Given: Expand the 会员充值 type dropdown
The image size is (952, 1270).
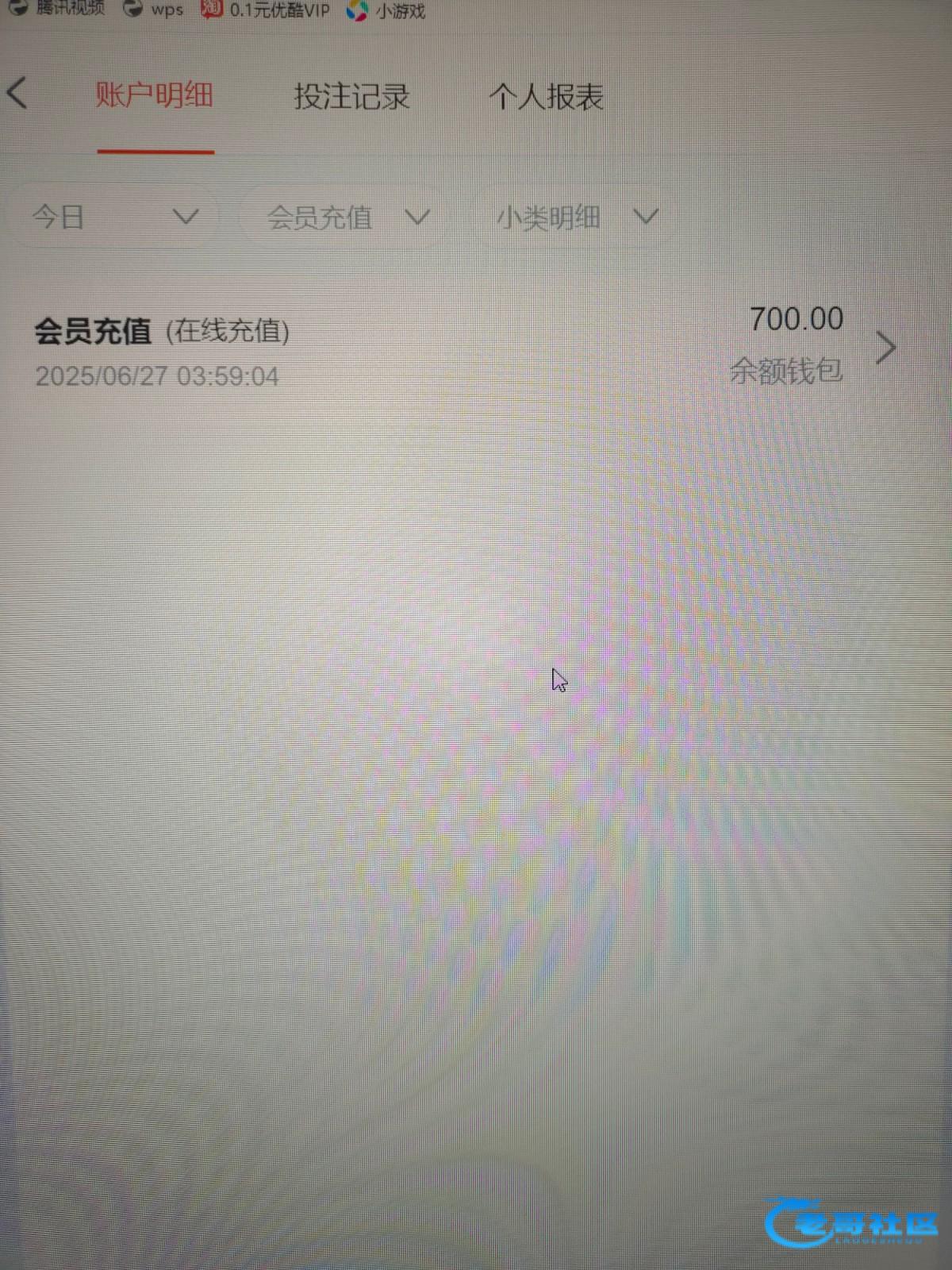Looking at the screenshot, I should pyautogui.click(x=347, y=217).
